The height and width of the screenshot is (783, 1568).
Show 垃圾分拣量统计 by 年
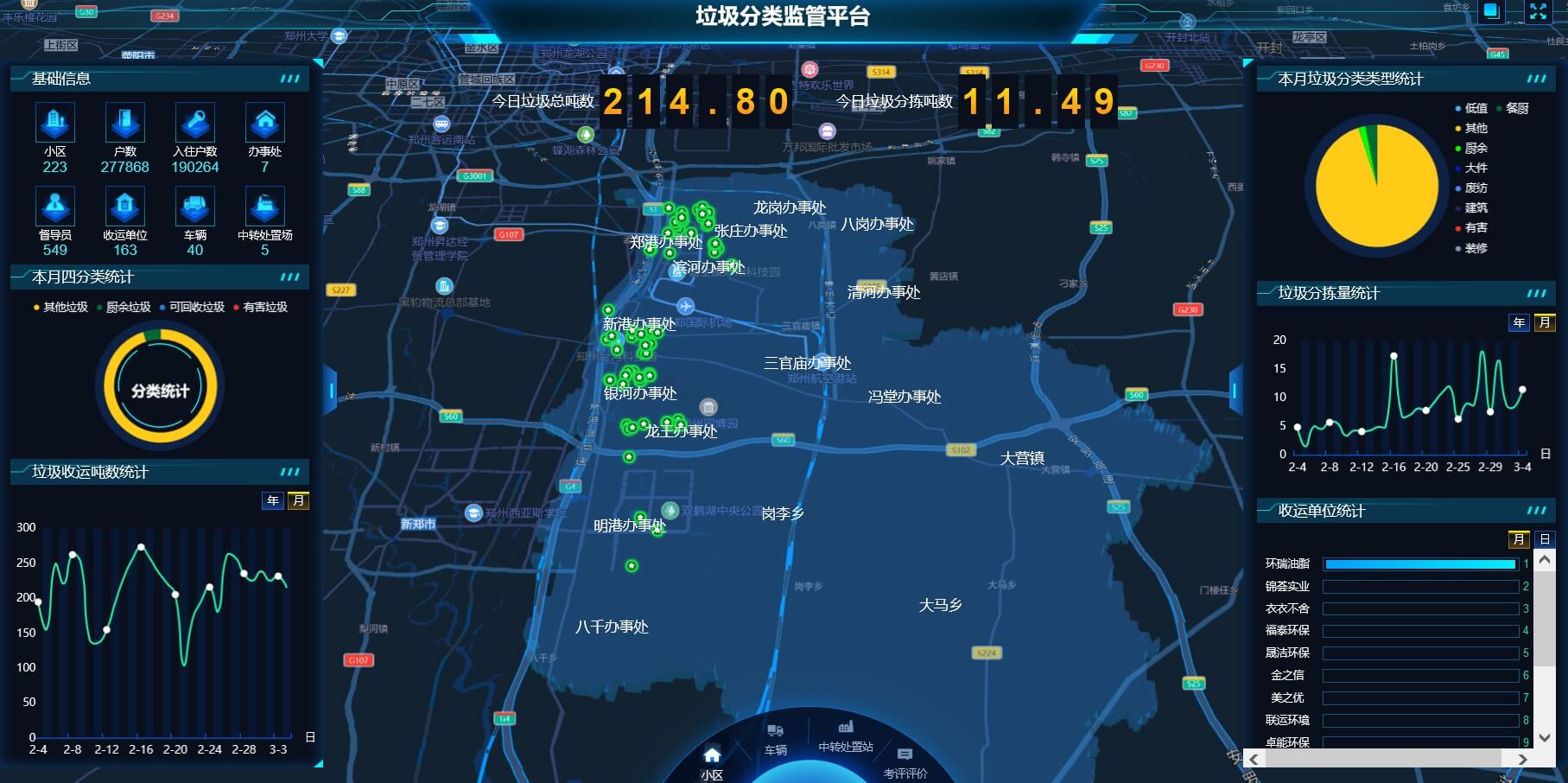(1519, 322)
